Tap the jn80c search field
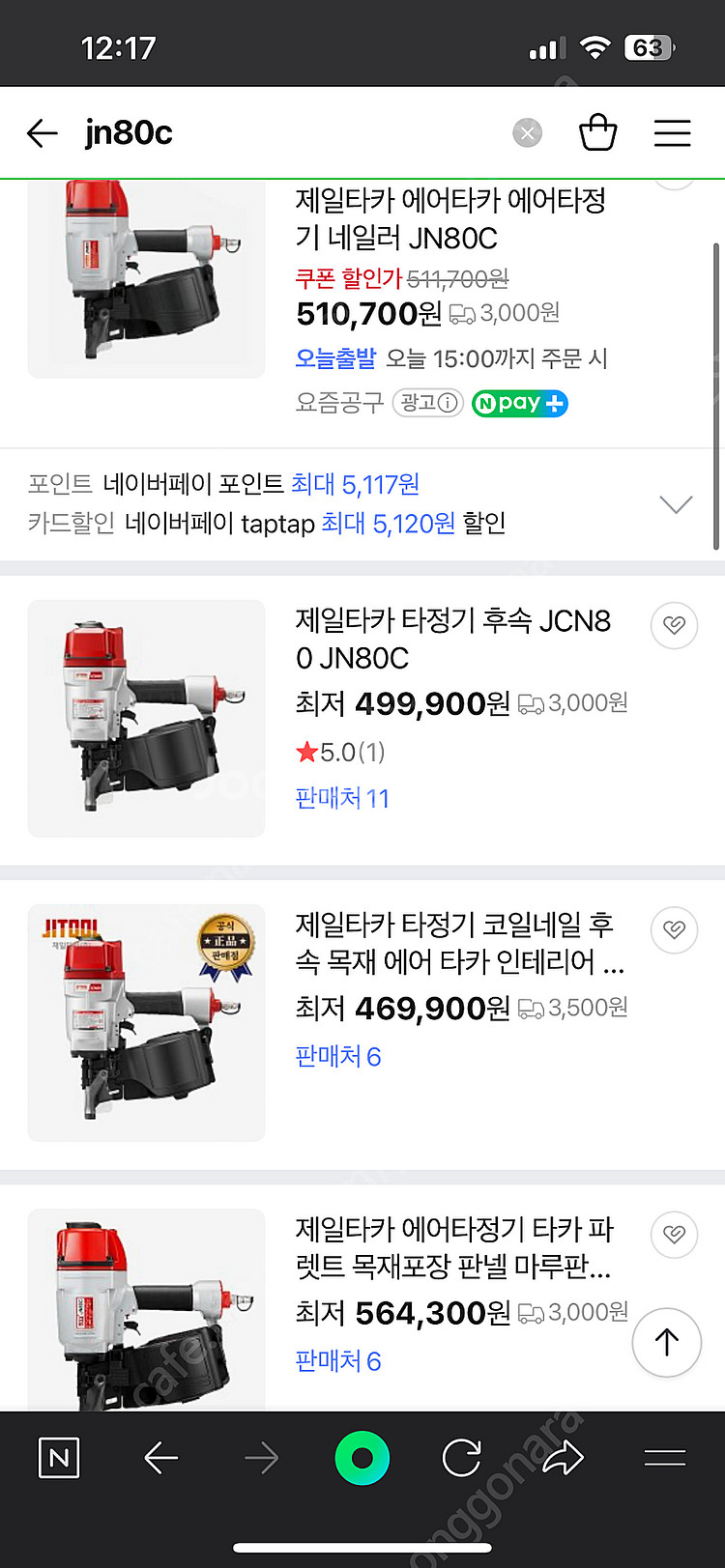This screenshot has width=725, height=1568. pos(290,133)
